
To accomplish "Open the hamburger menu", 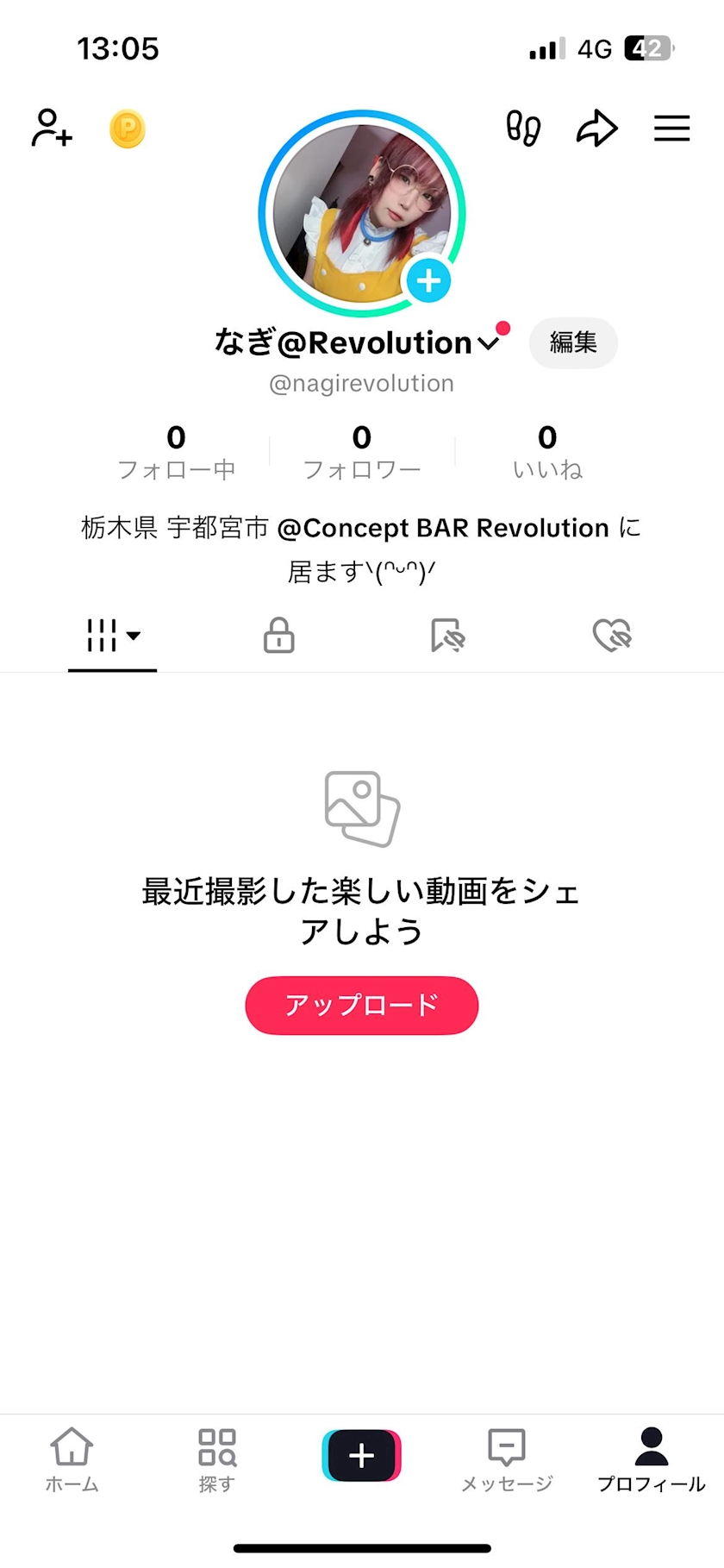I will [671, 129].
